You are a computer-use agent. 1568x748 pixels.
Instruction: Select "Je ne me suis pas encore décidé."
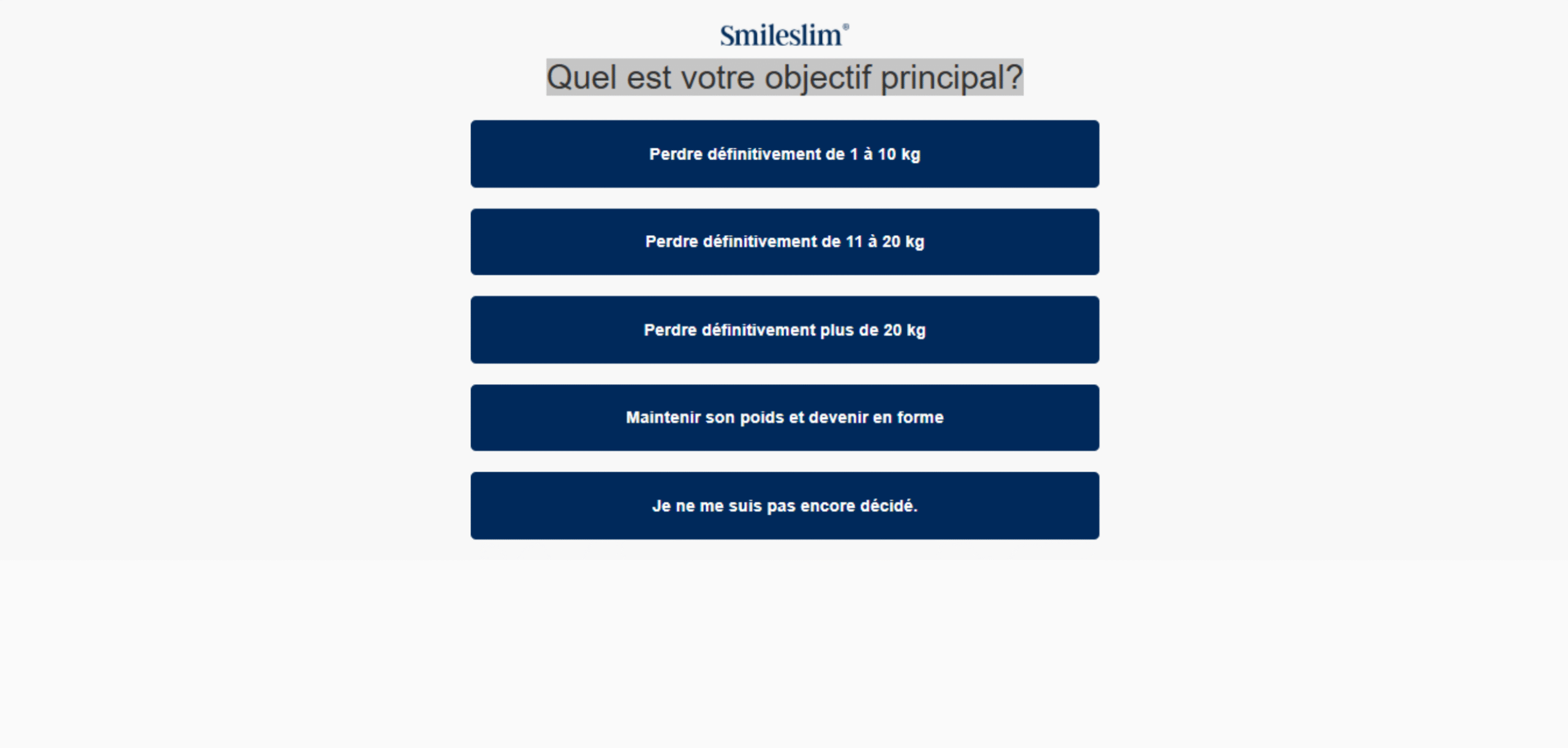pyautogui.click(x=785, y=506)
